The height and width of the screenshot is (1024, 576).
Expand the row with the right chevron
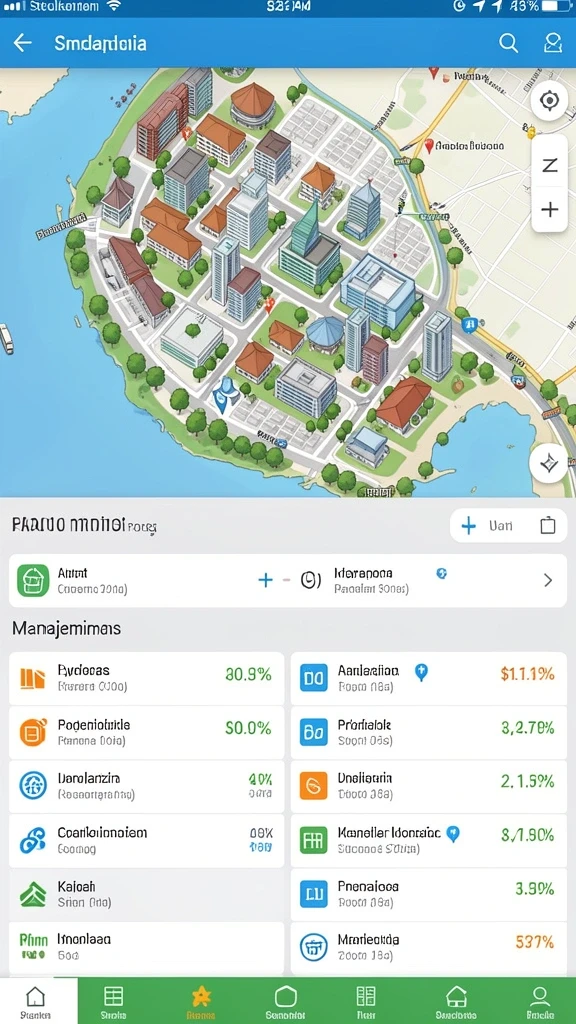[x=548, y=580]
